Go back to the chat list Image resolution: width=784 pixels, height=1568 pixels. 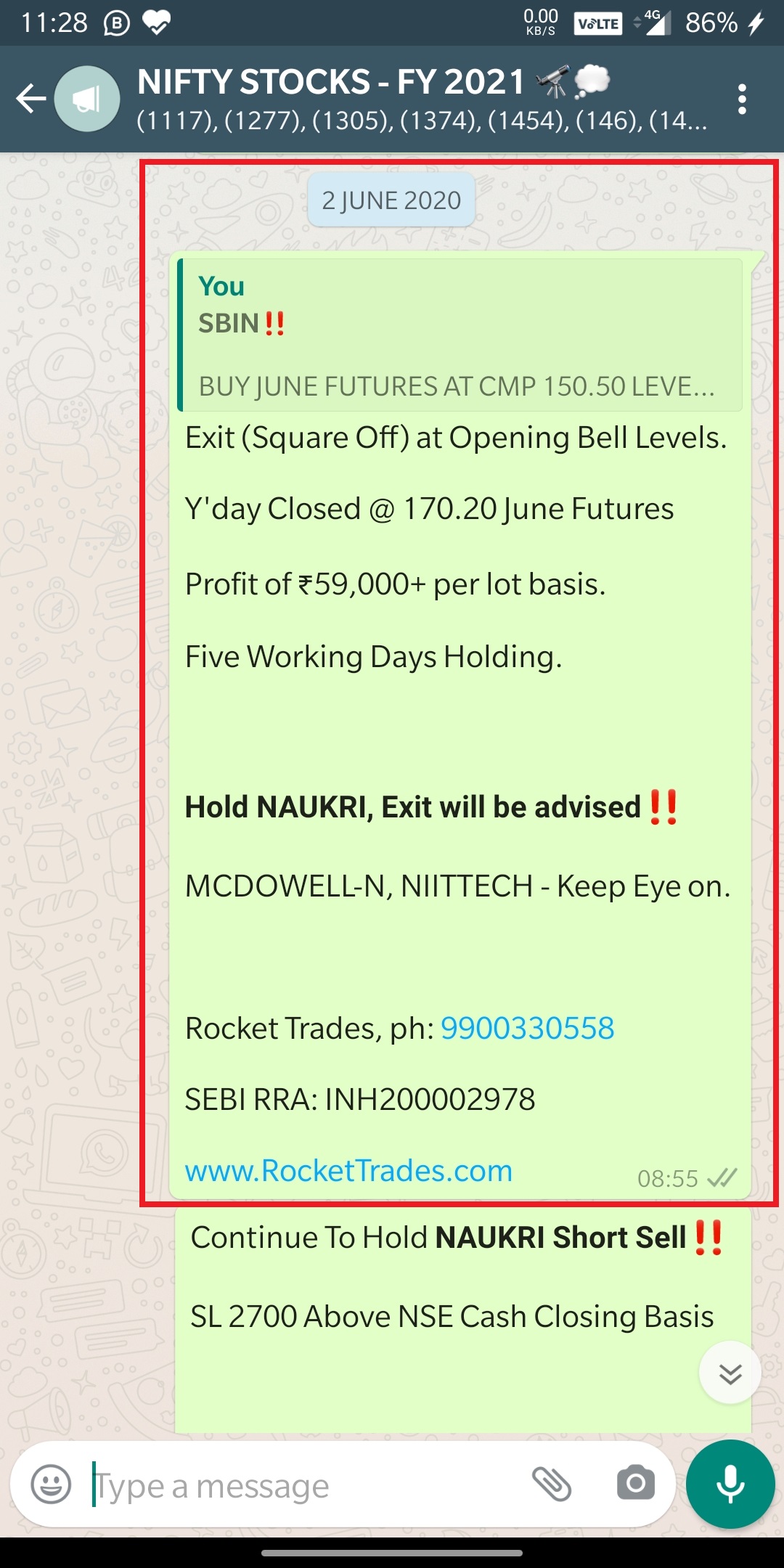click(32, 99)
